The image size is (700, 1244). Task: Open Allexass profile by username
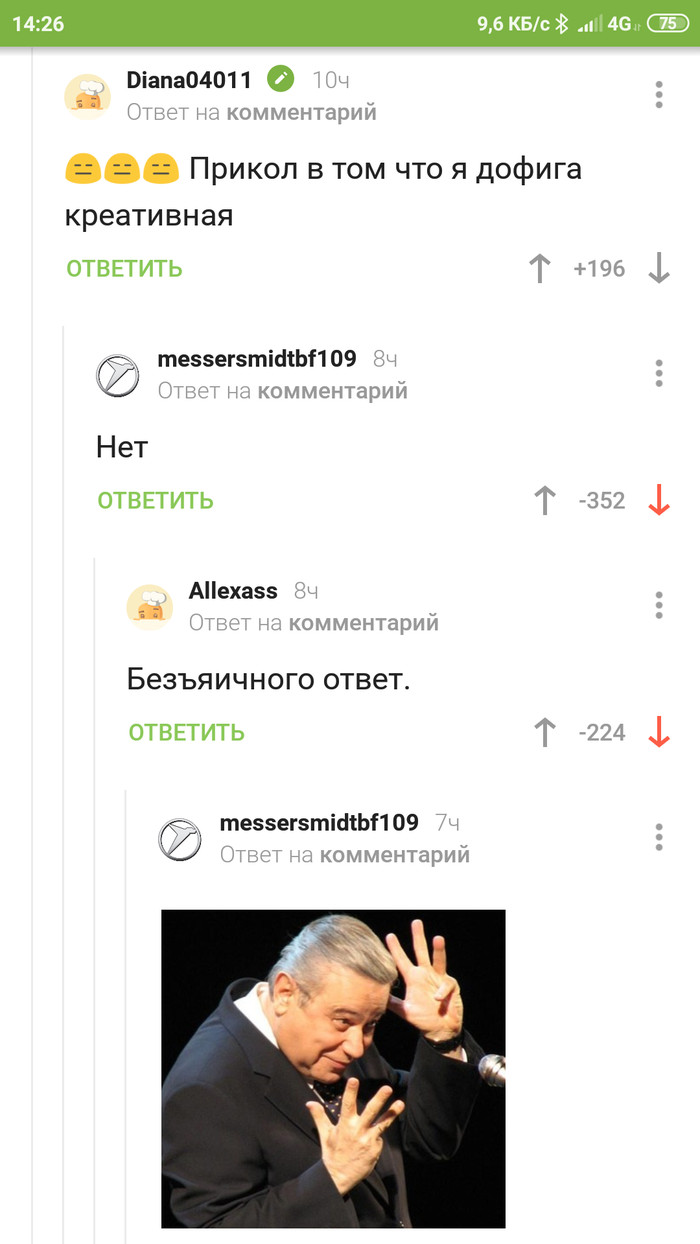[233, 591]
